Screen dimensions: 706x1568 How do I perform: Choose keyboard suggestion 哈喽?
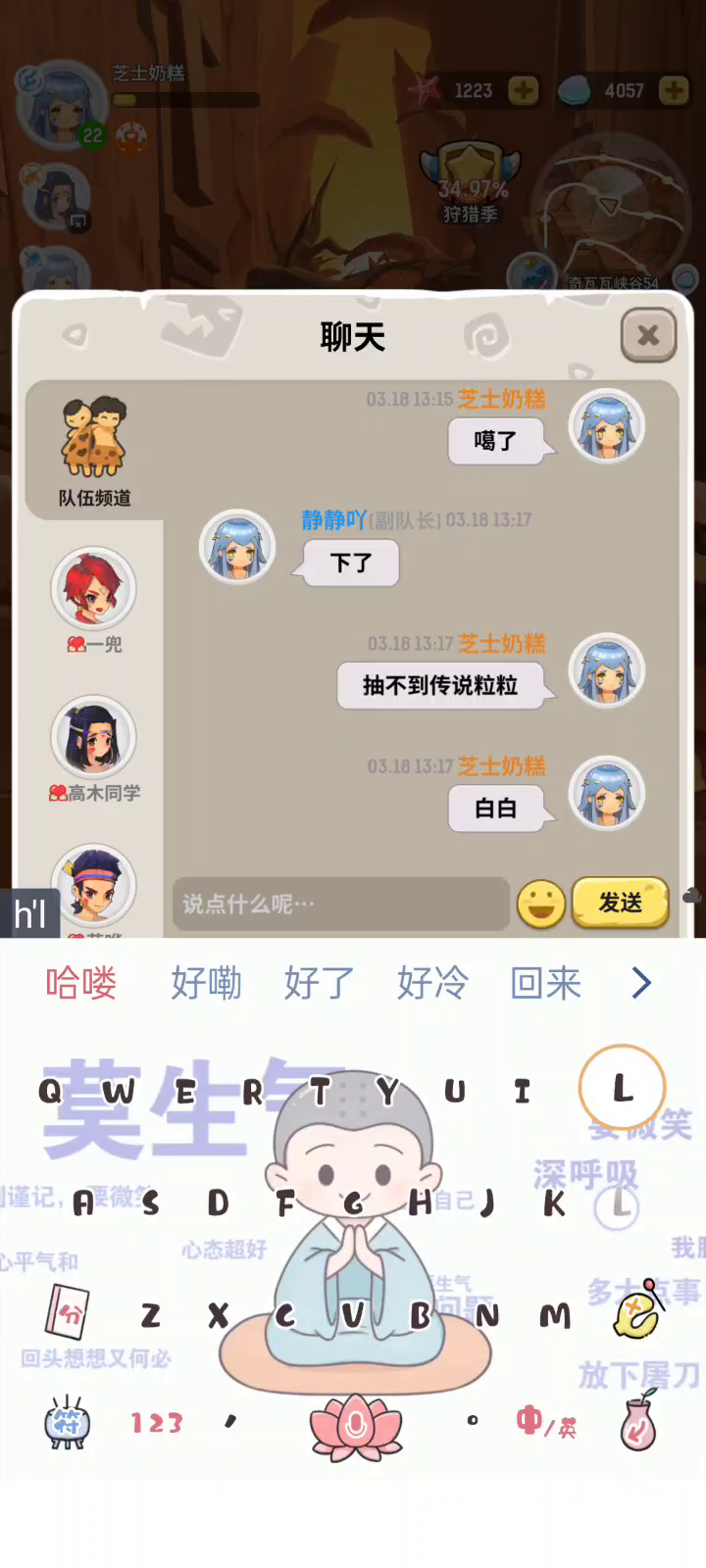[x=81, y=983]
